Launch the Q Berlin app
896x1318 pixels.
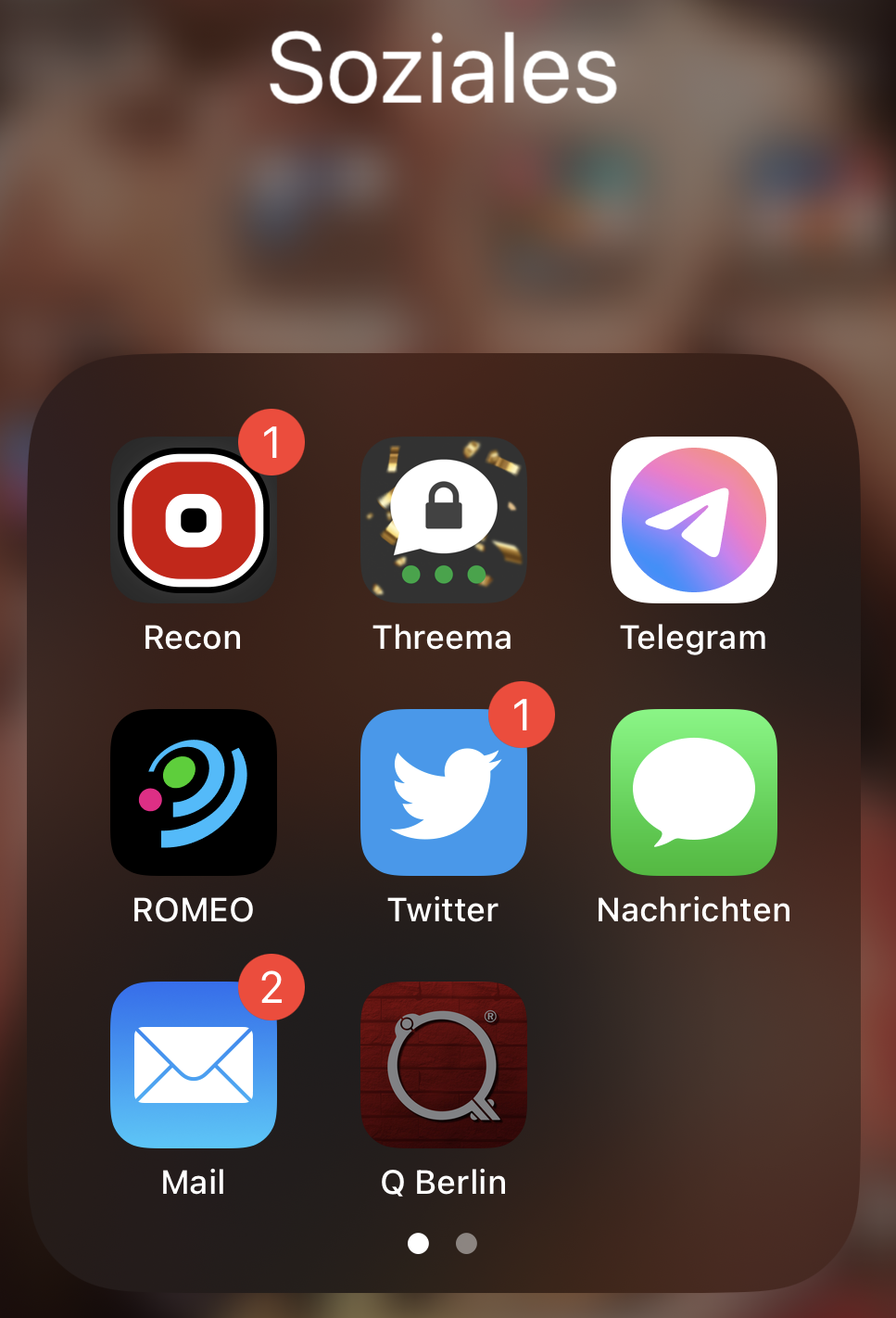pyautogui.click(x=444, y=1065)
